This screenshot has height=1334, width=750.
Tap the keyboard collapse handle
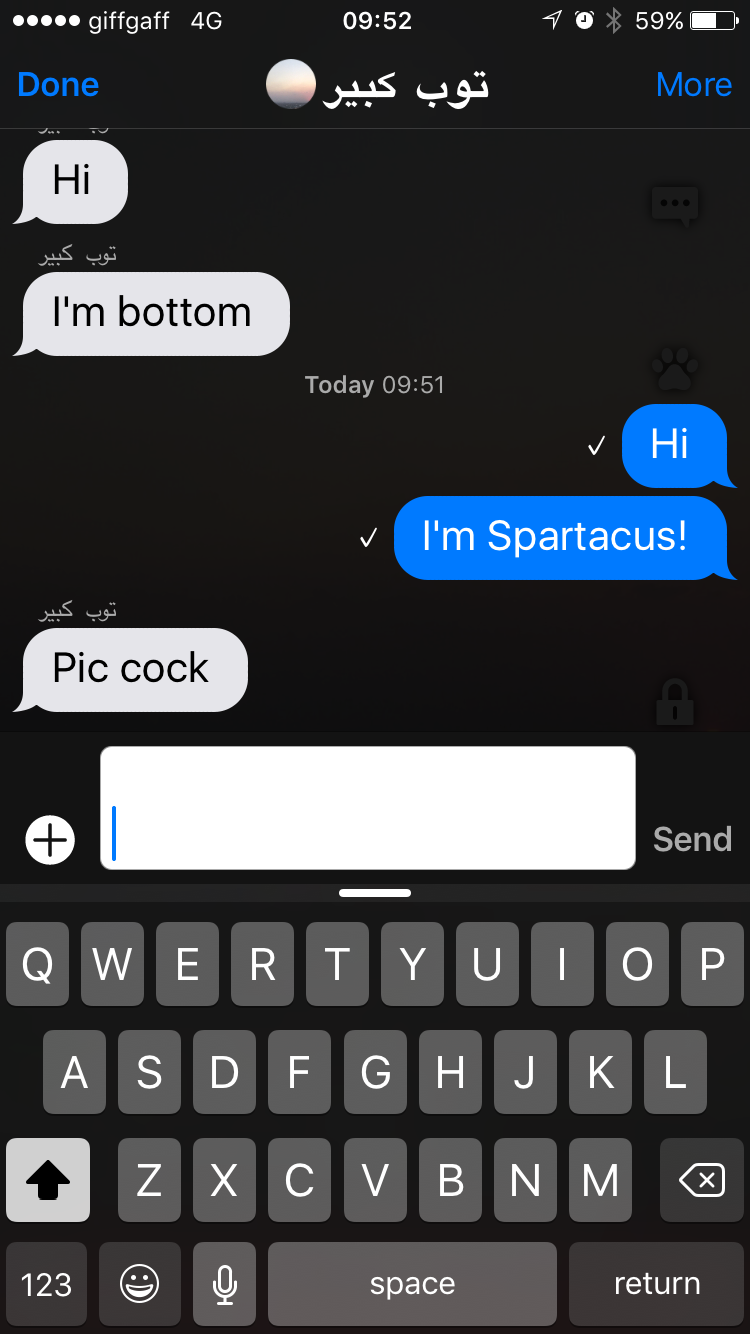[375, 893]
